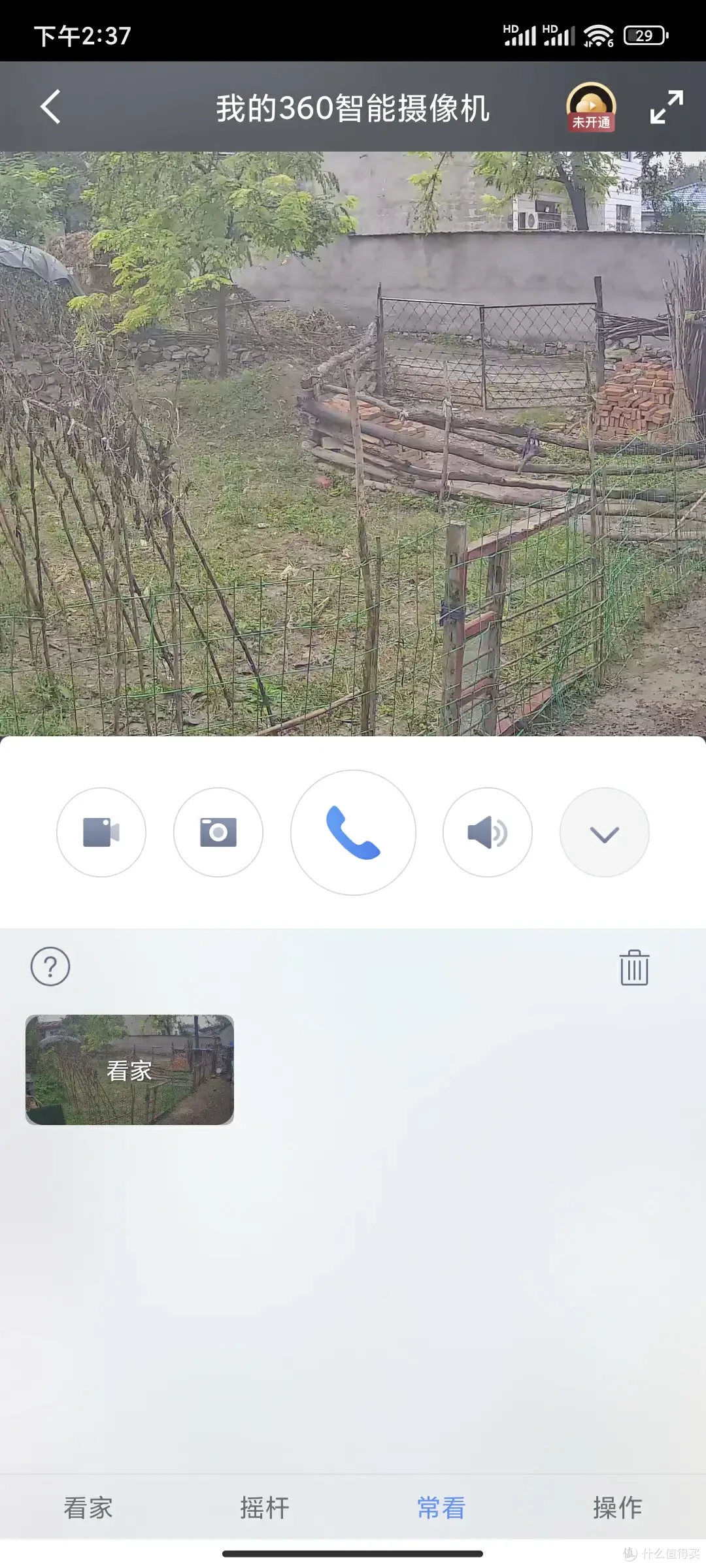Collapse the controls with the down chevron
The width and height of the screenshot is (706, 1568).
click(604, 832)
